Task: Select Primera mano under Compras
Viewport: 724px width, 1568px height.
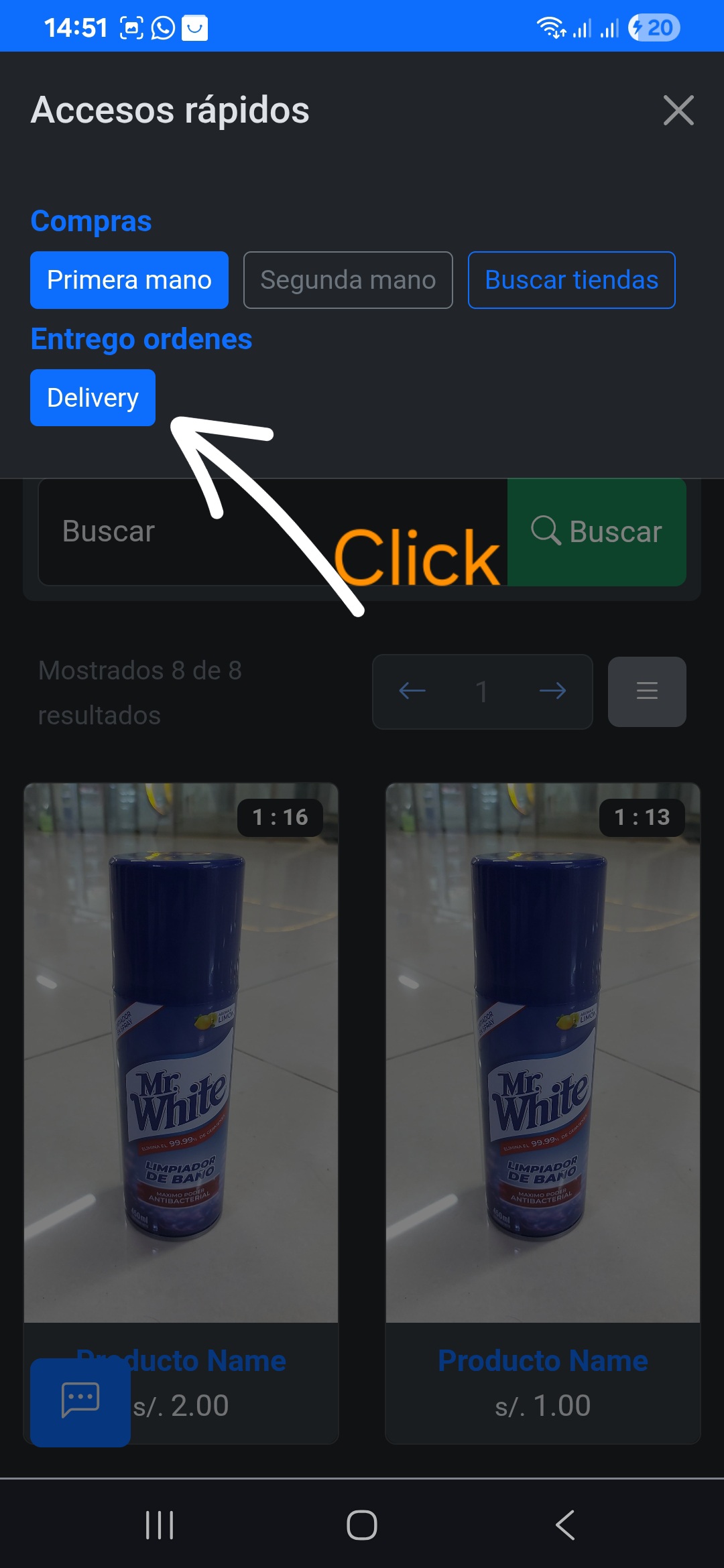Action: click(129, 280)
